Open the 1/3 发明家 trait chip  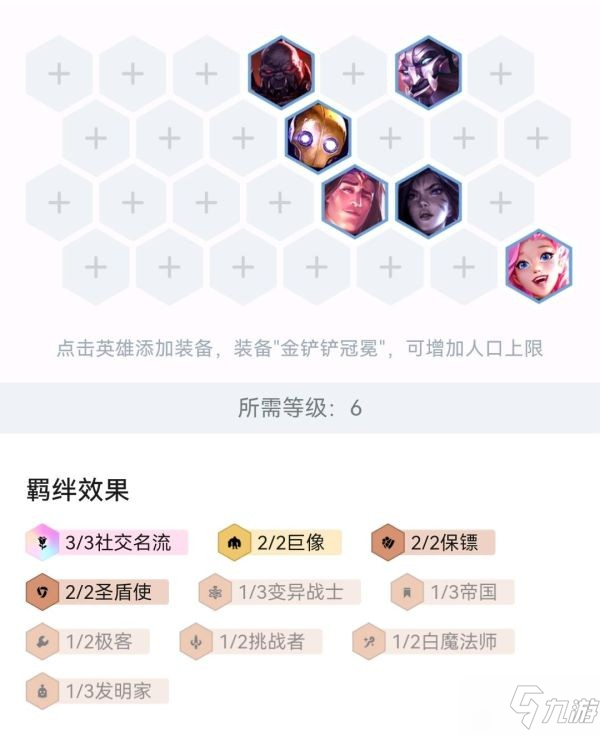[x=97, y=690]
